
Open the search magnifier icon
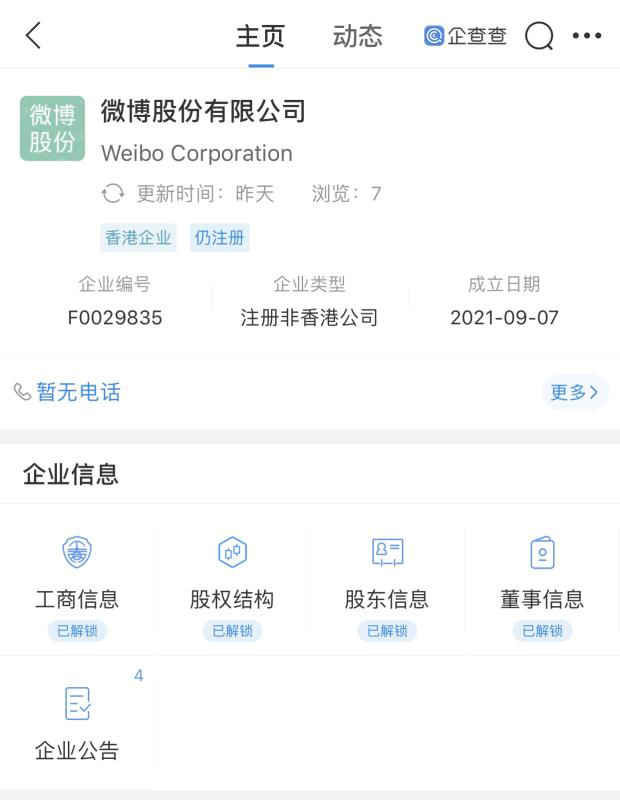pyautogui.click(x=539, y=37)
